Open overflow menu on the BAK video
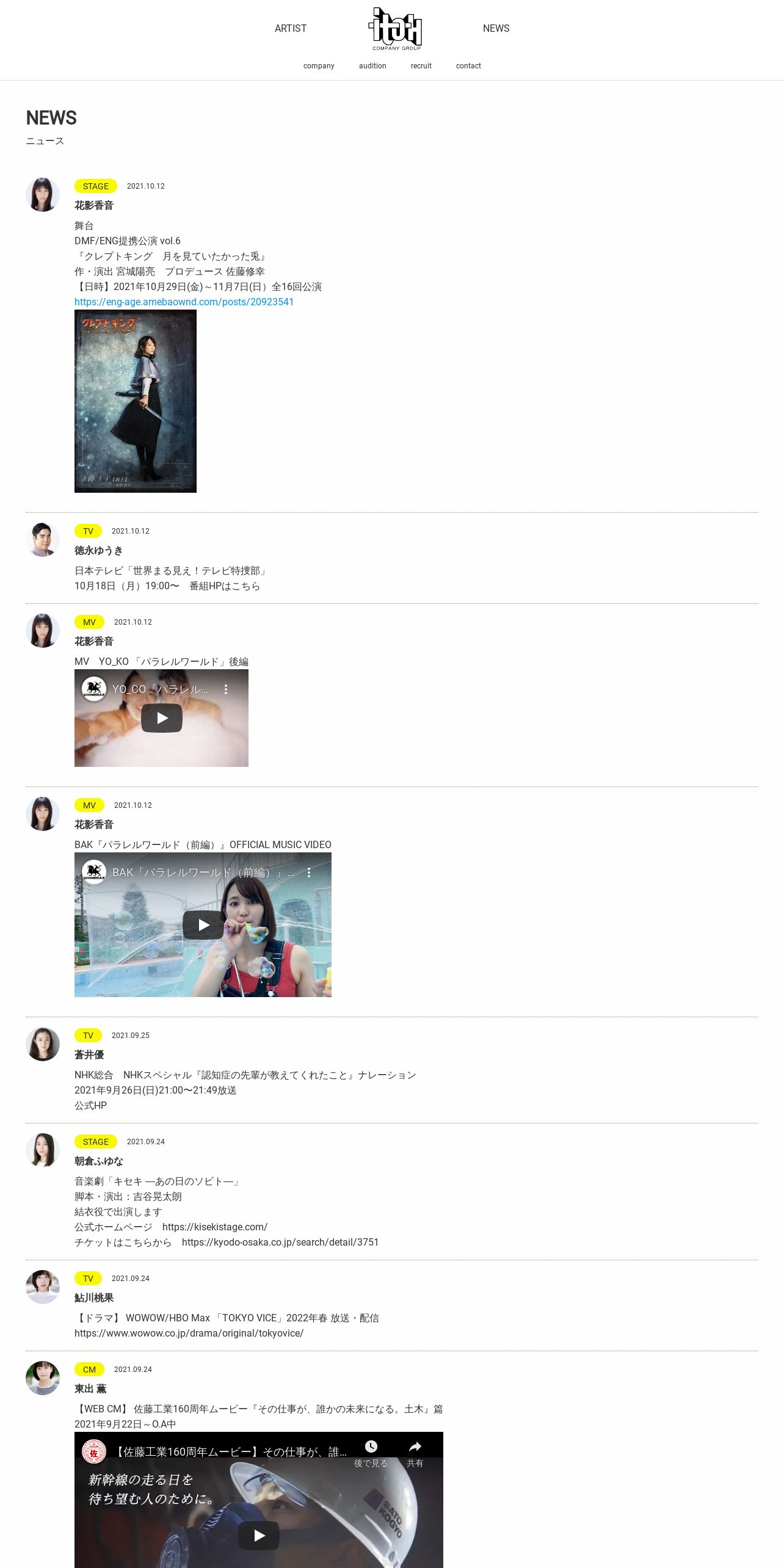The width and height of the screenshot is (784, 1568). pyautogui.click(x=309, y=873)
